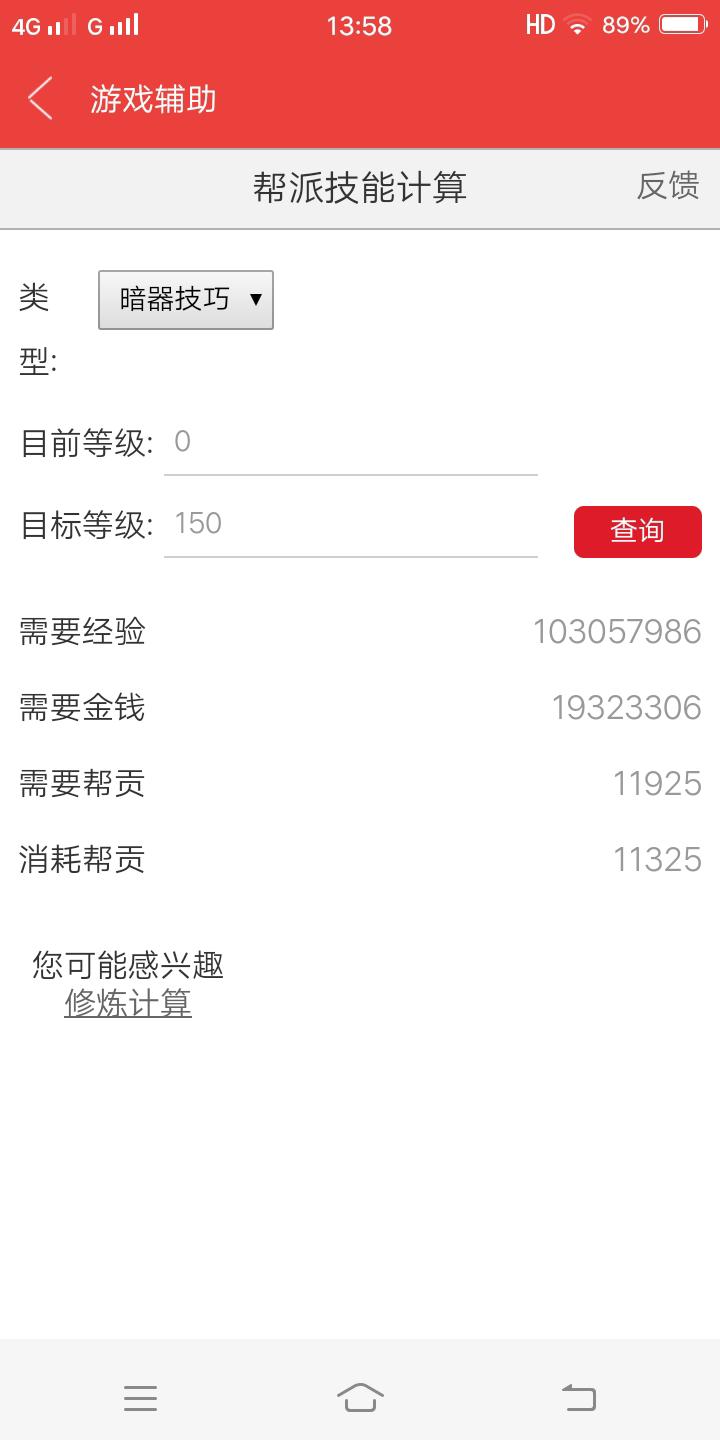Open the 反馈 feedback link
Viewport: 720px width, 1440px height.
coord(667,186)
